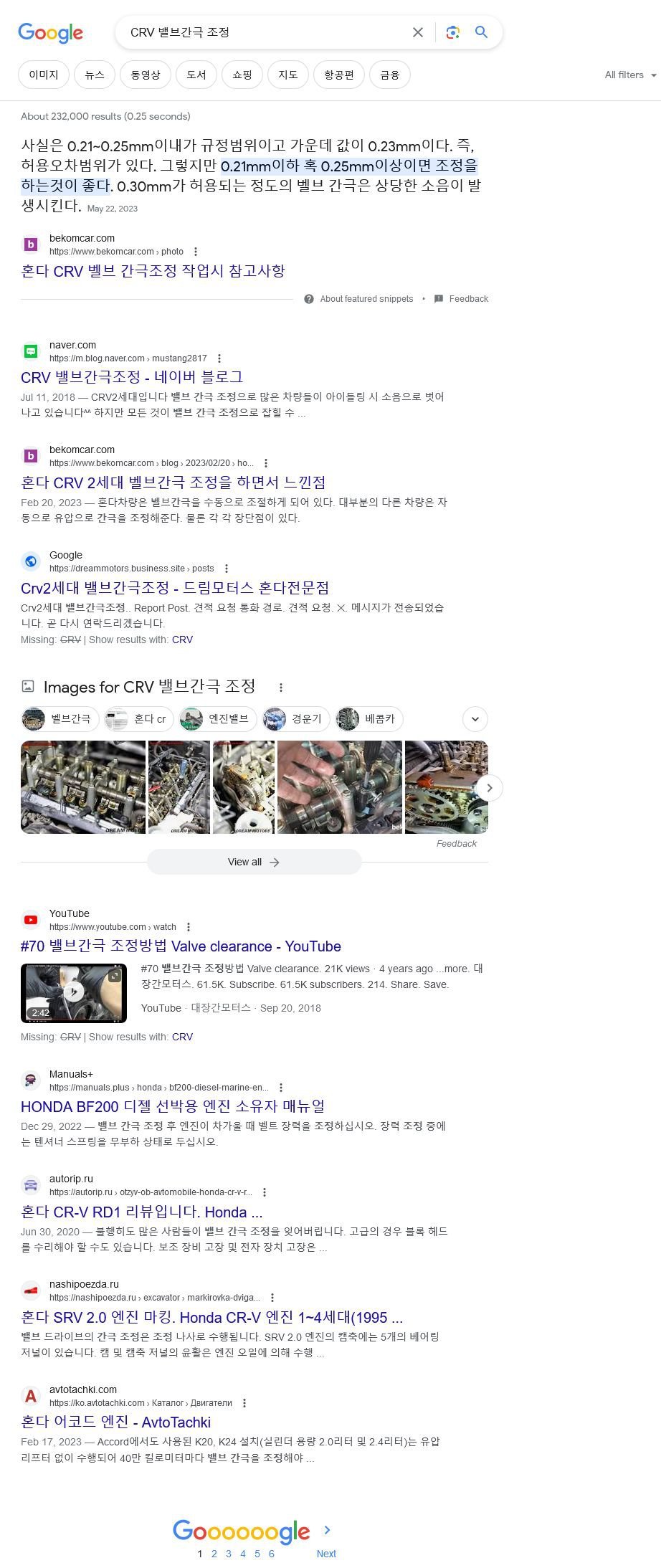Switch to the 동영상 tab

click(146, 75)
